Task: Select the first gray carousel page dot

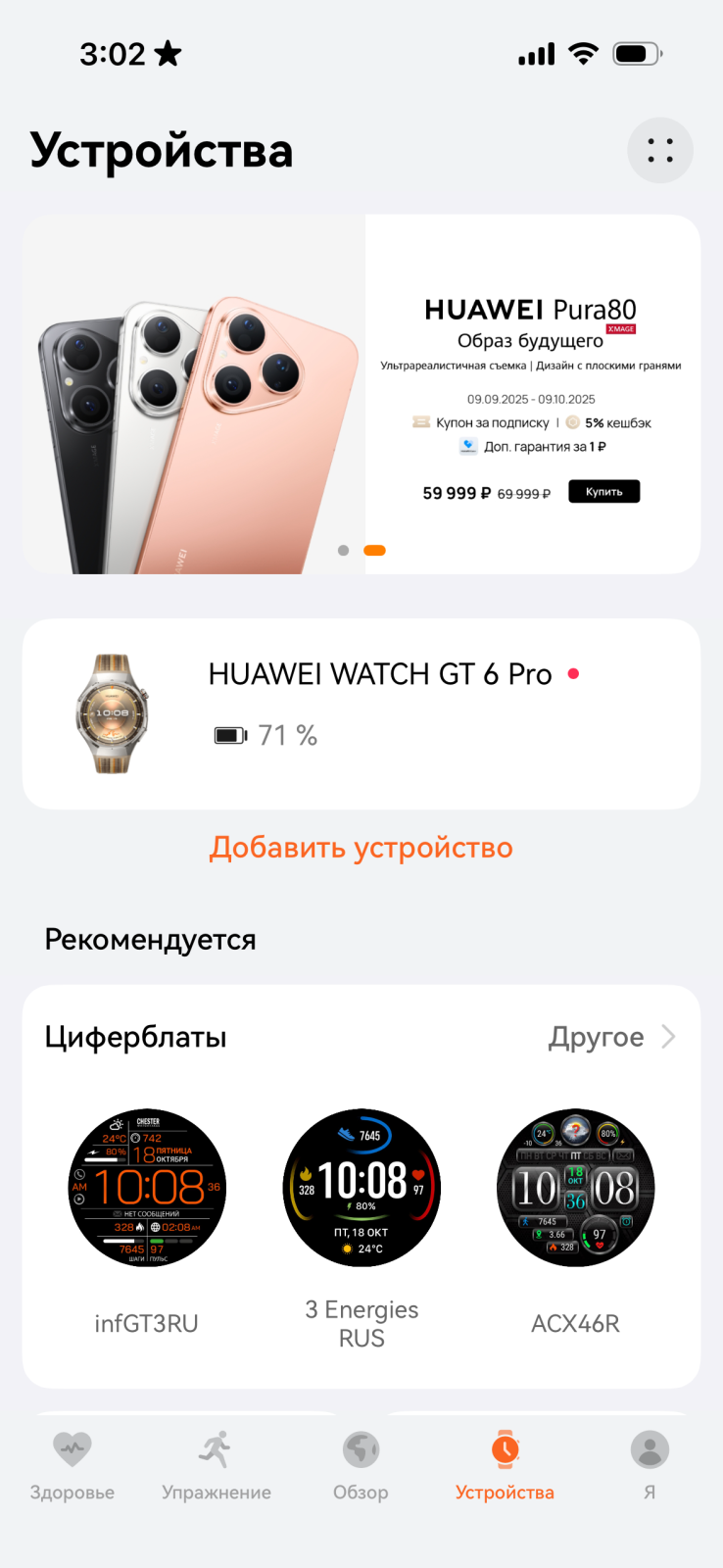Action: 344,550
